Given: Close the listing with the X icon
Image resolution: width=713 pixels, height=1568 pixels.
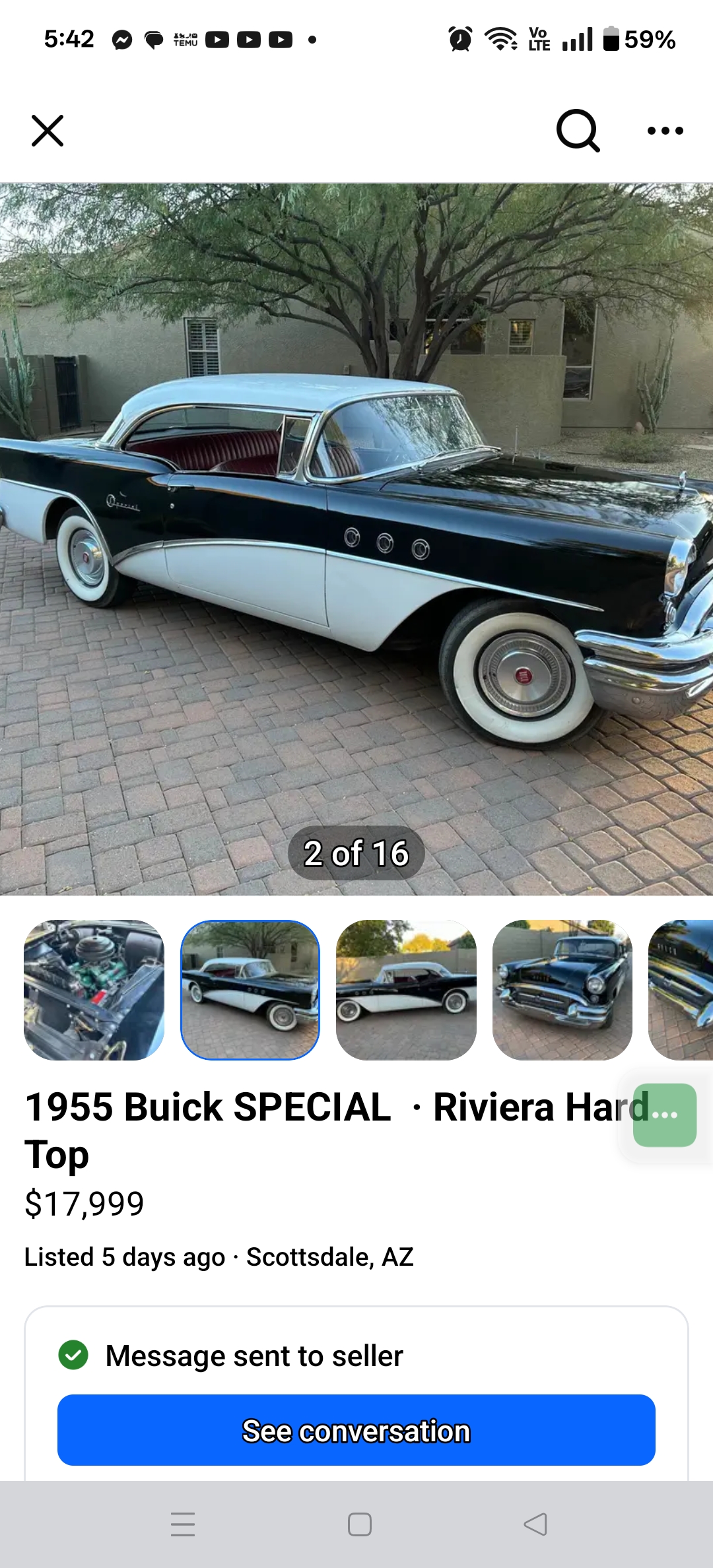Looking at the screenshot, I should click(48, 131).
